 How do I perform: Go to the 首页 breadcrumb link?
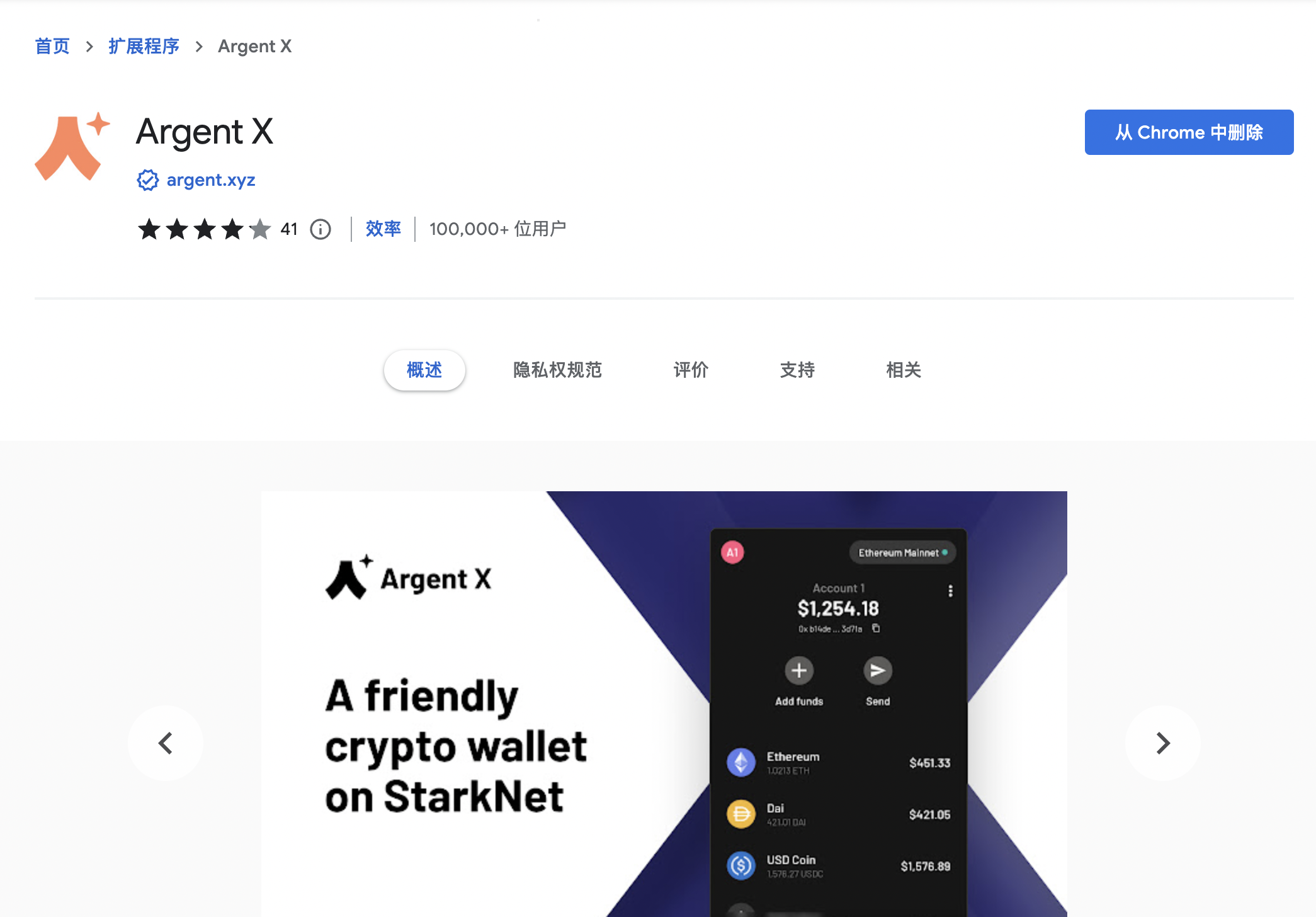click(52, 47)
